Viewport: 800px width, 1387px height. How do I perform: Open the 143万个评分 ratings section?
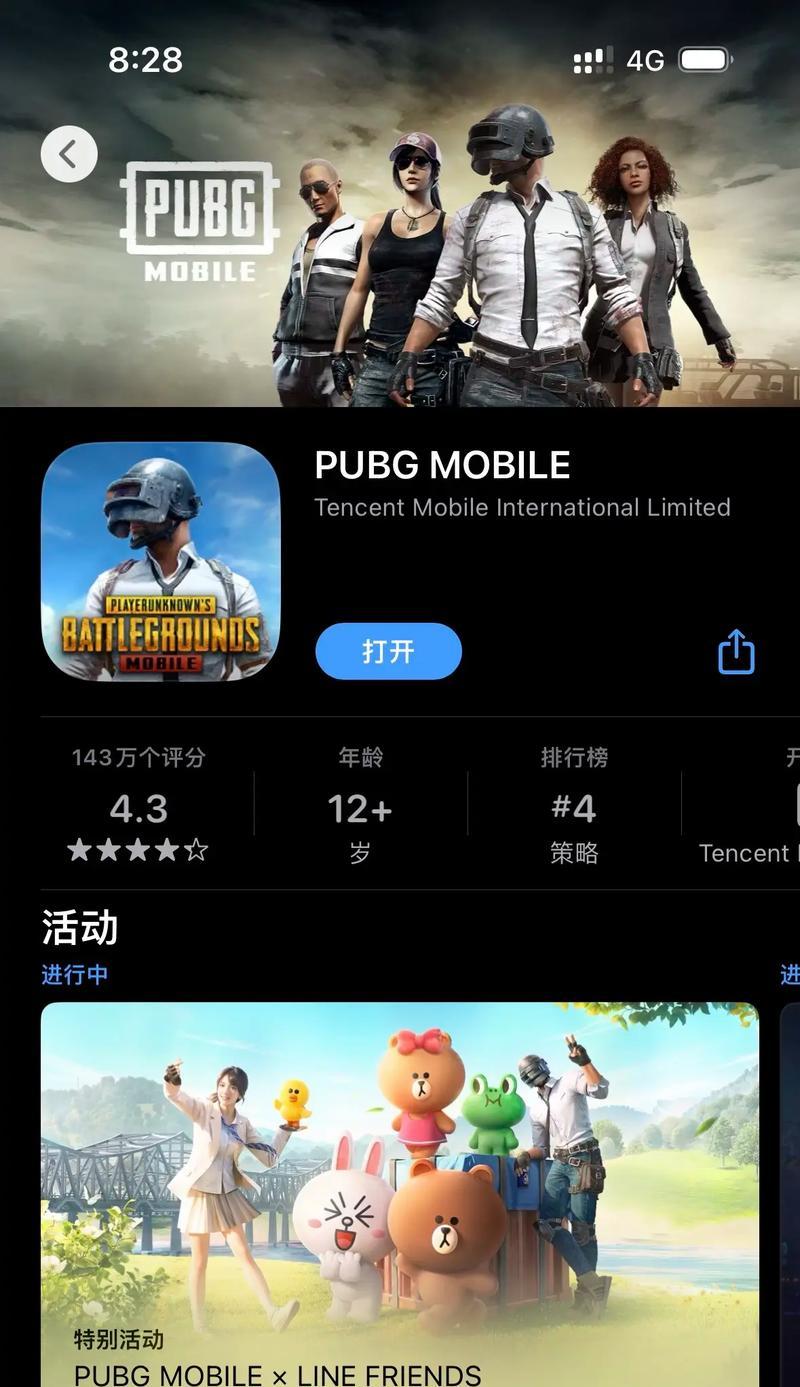(x=138, y=805)
